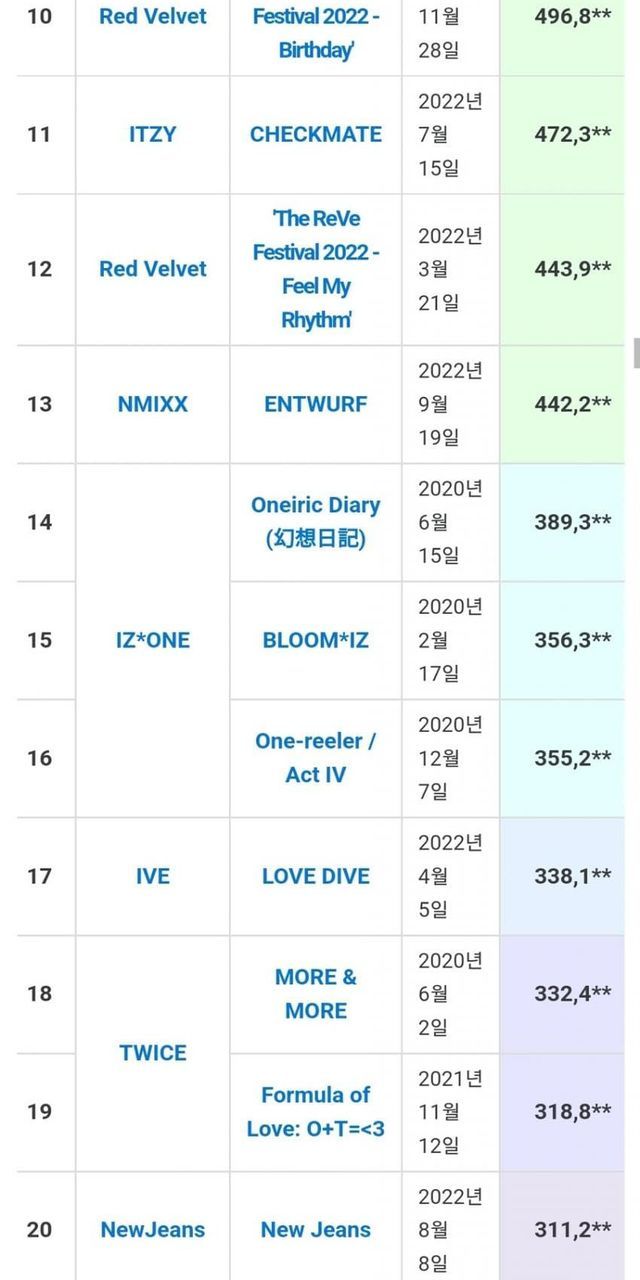Screen dimensions: 640x1280
Task: Open the LOVE DIVE album link
Action: 315,876
